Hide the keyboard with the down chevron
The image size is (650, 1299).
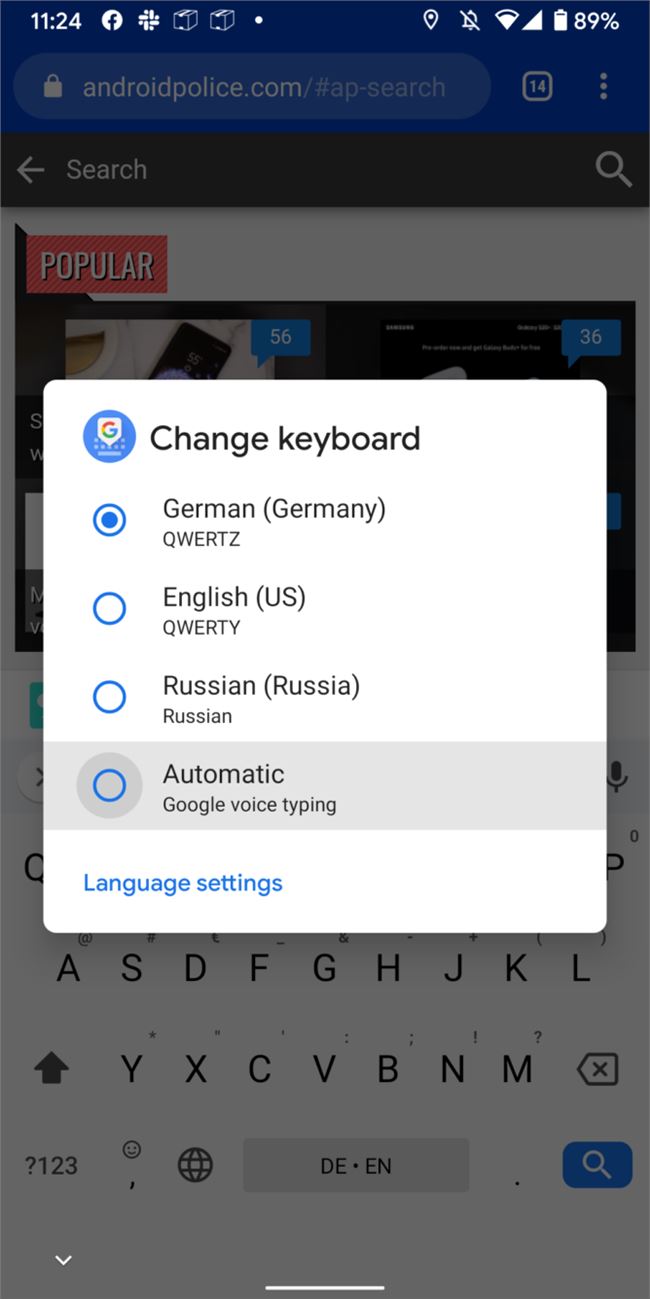(63, 1260)
